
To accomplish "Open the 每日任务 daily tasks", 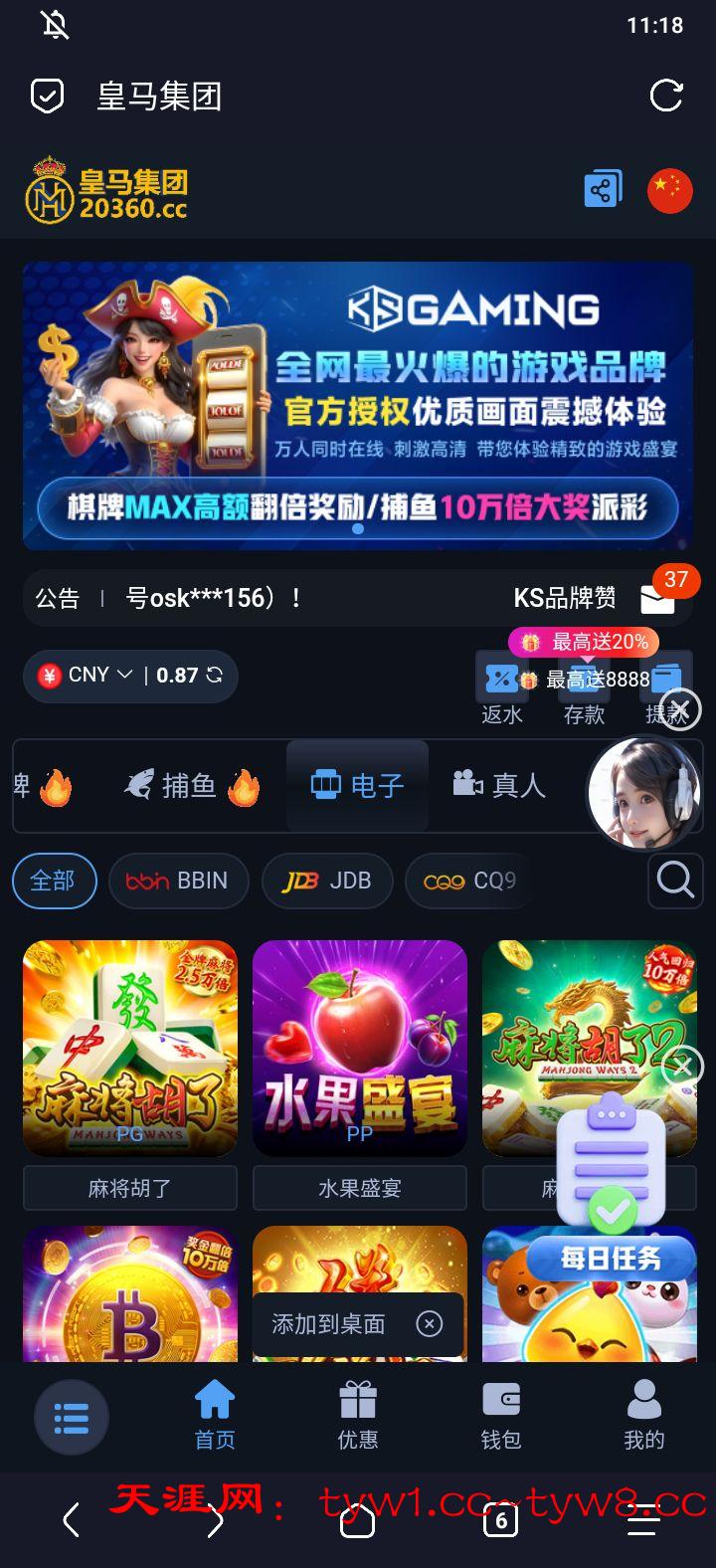I will click(611, 1259).
